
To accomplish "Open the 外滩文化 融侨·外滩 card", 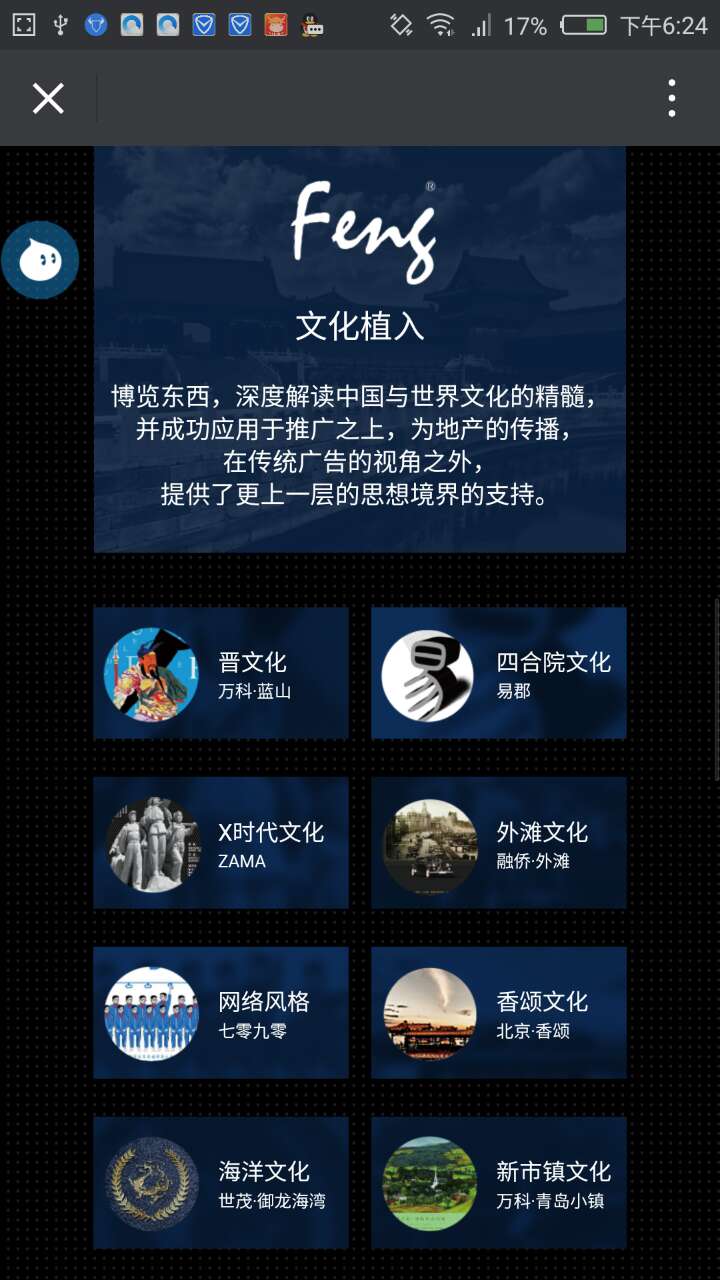I will (498, 843).
